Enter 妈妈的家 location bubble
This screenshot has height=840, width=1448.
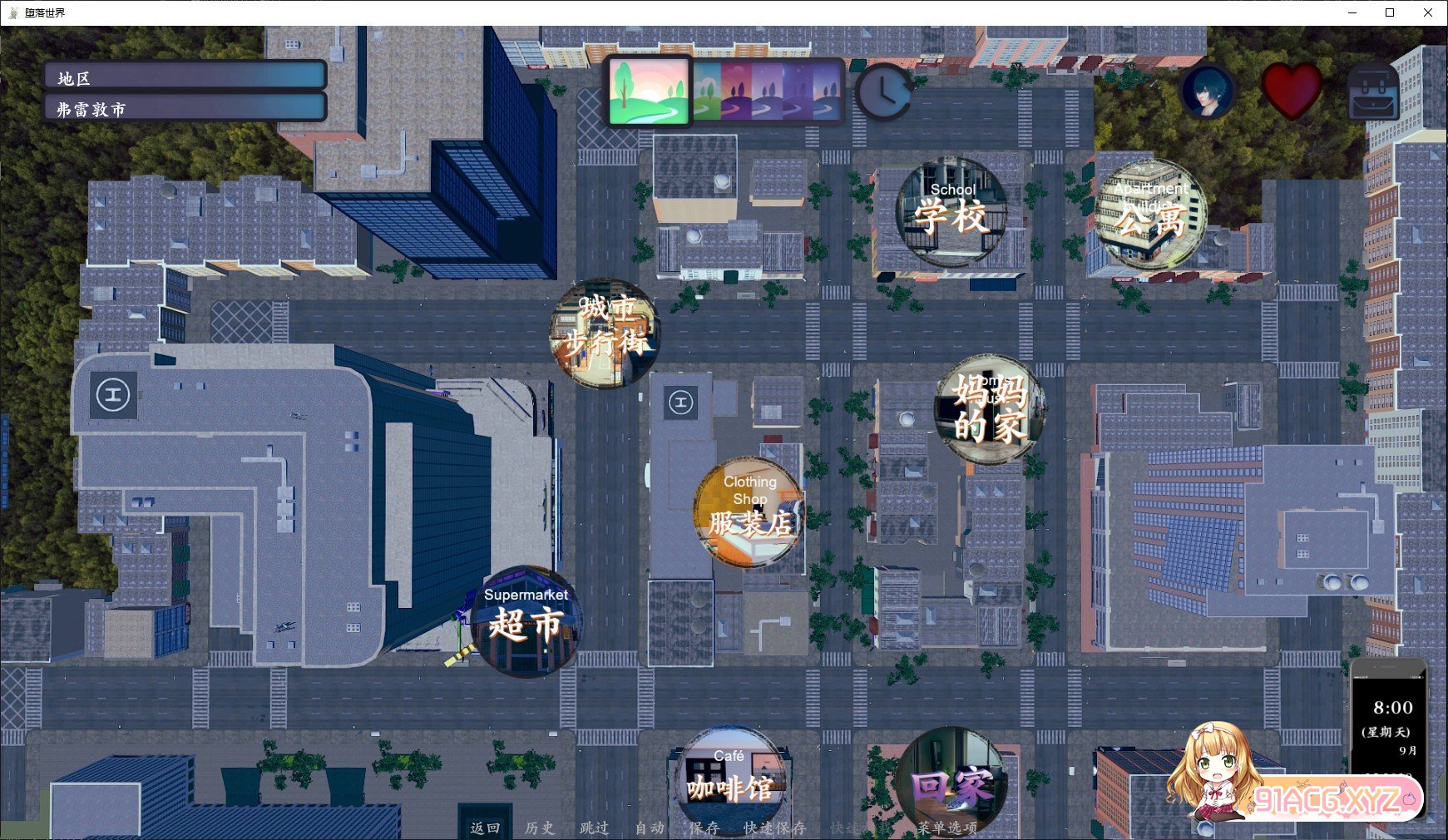tap(990, 408)
